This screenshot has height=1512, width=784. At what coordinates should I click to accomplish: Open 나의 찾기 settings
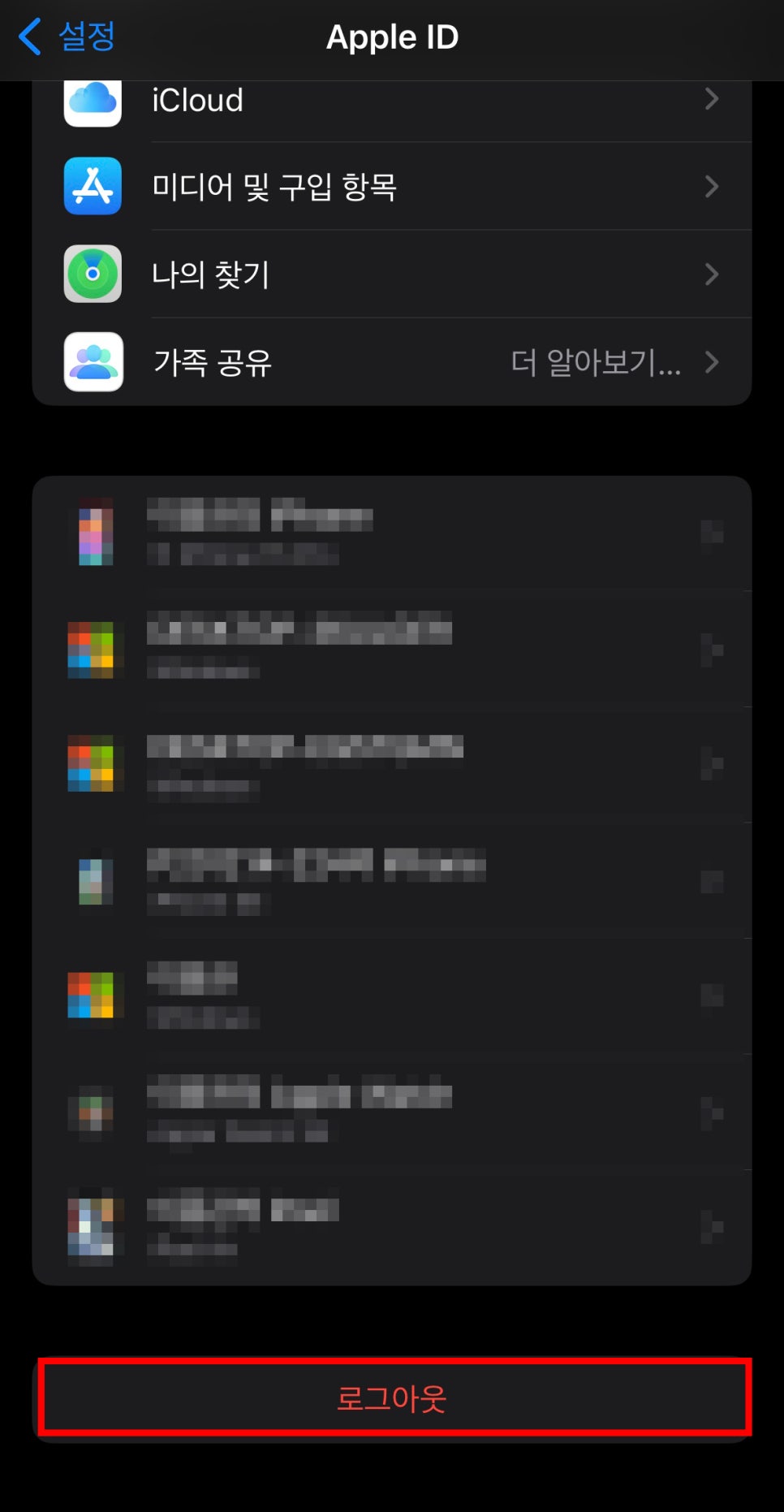(392, 274)
